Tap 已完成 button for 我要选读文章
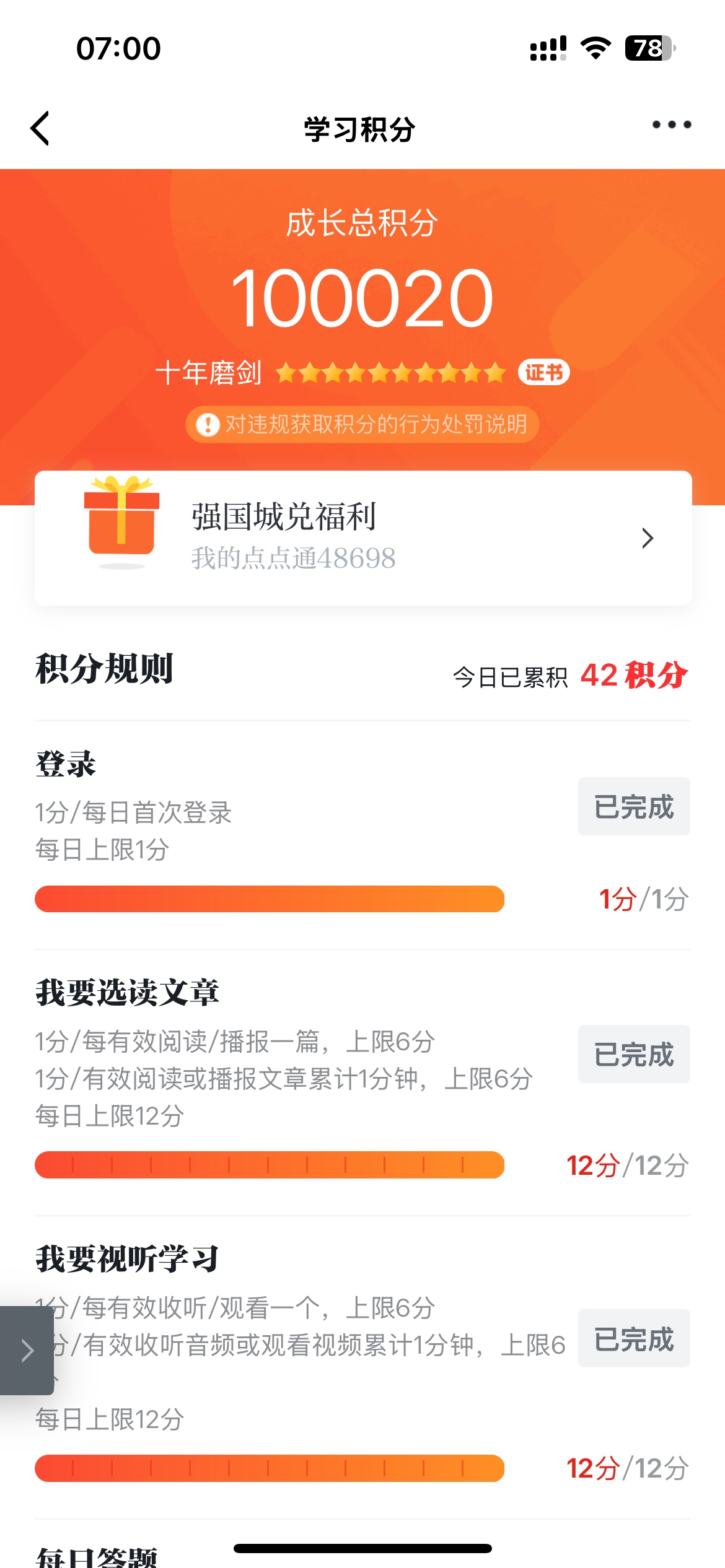Image resolution: width=725 pixels, height=1568 pixels. pyautogui.click(x=634, y=1054)
